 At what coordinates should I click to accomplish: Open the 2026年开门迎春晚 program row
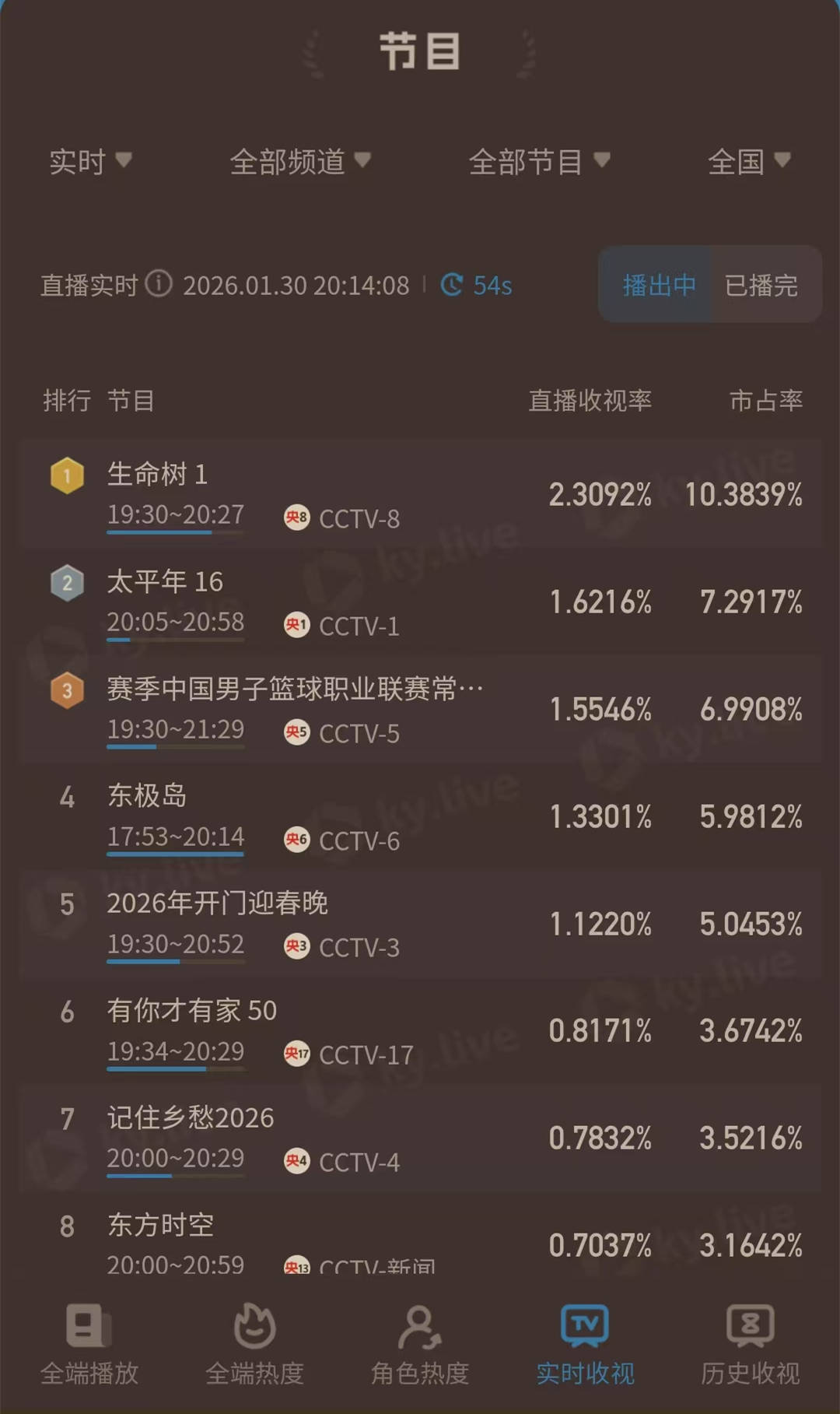coord(420,924)
